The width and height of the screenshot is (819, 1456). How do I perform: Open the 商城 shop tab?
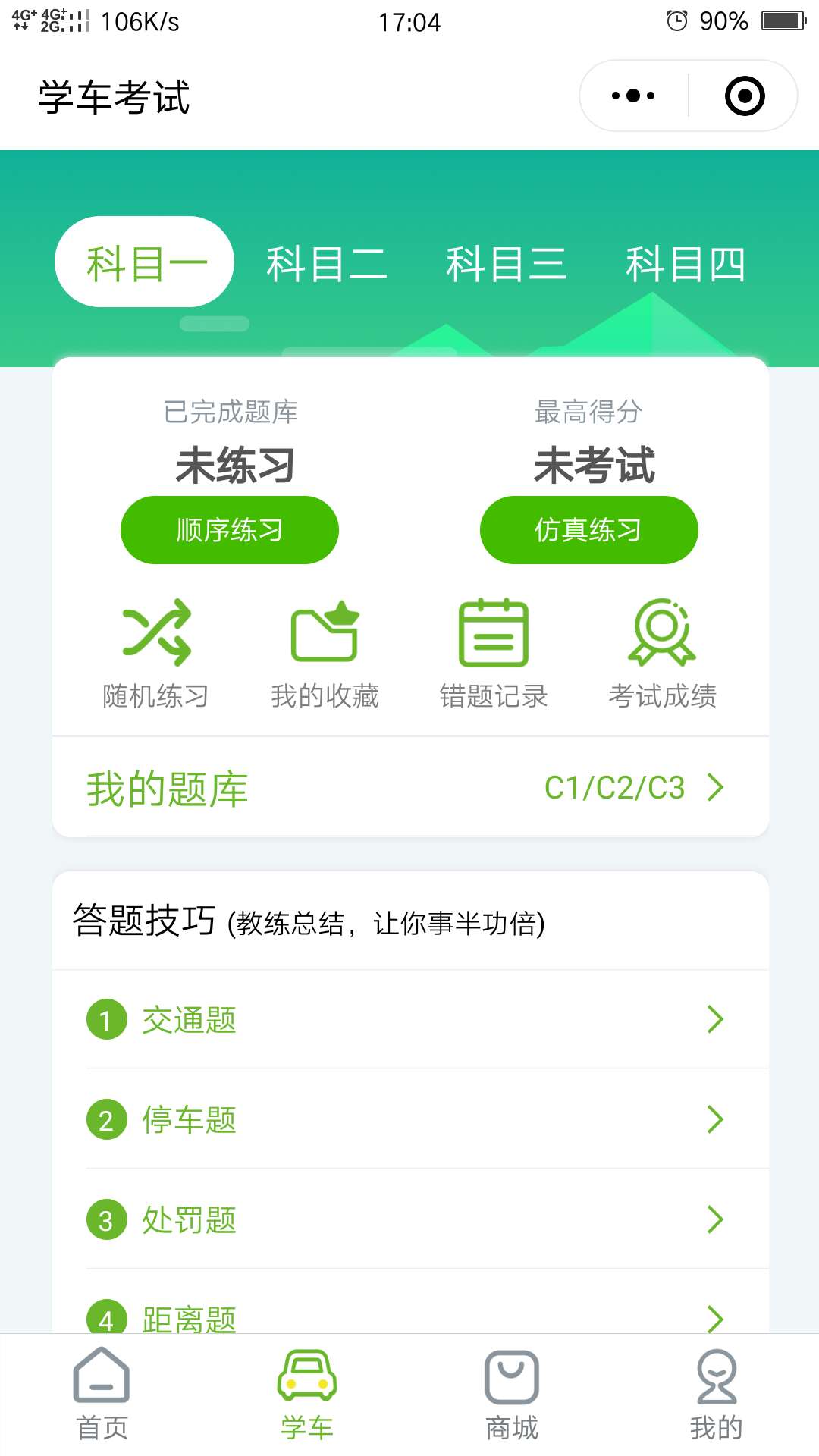[x=512, y=1395]
